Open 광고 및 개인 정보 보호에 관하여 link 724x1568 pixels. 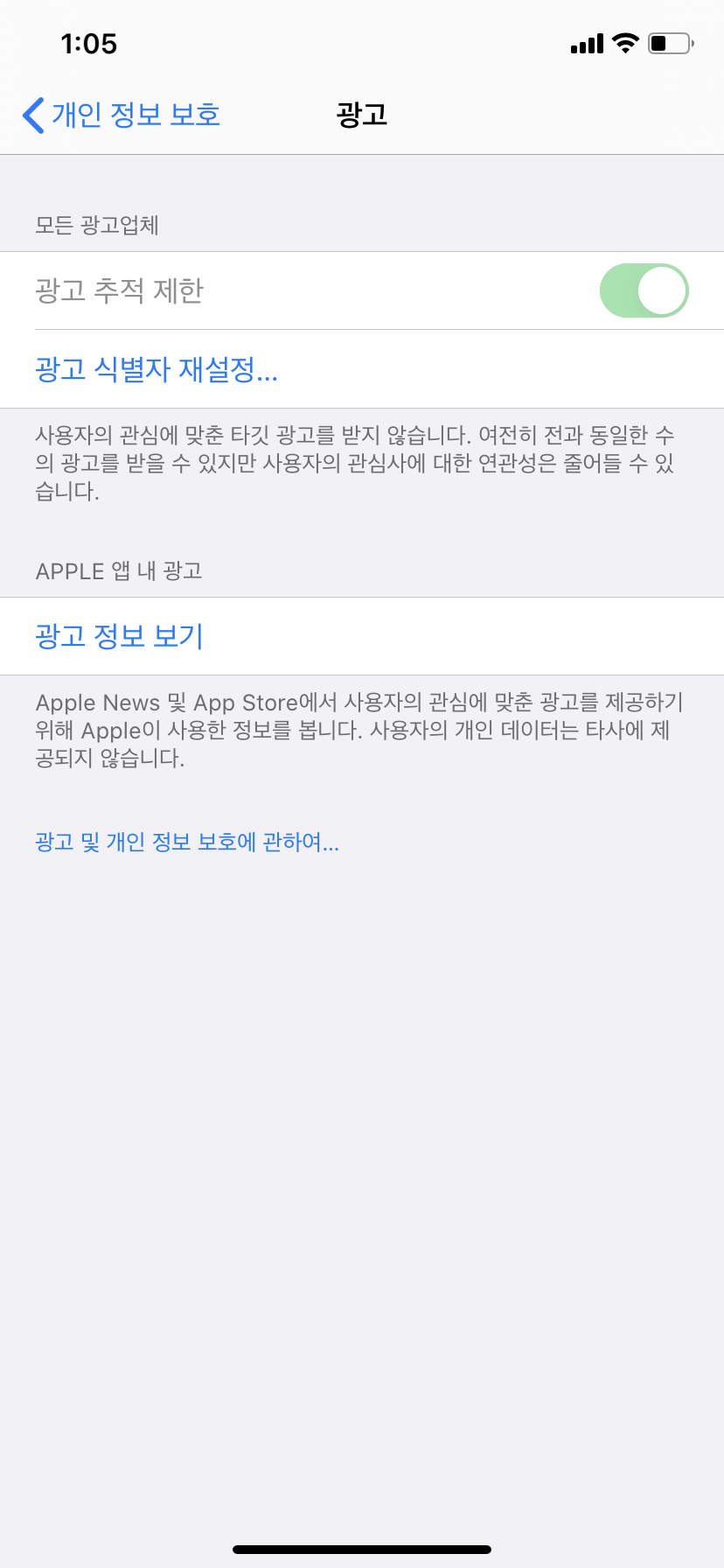click(x=186, y=843)
